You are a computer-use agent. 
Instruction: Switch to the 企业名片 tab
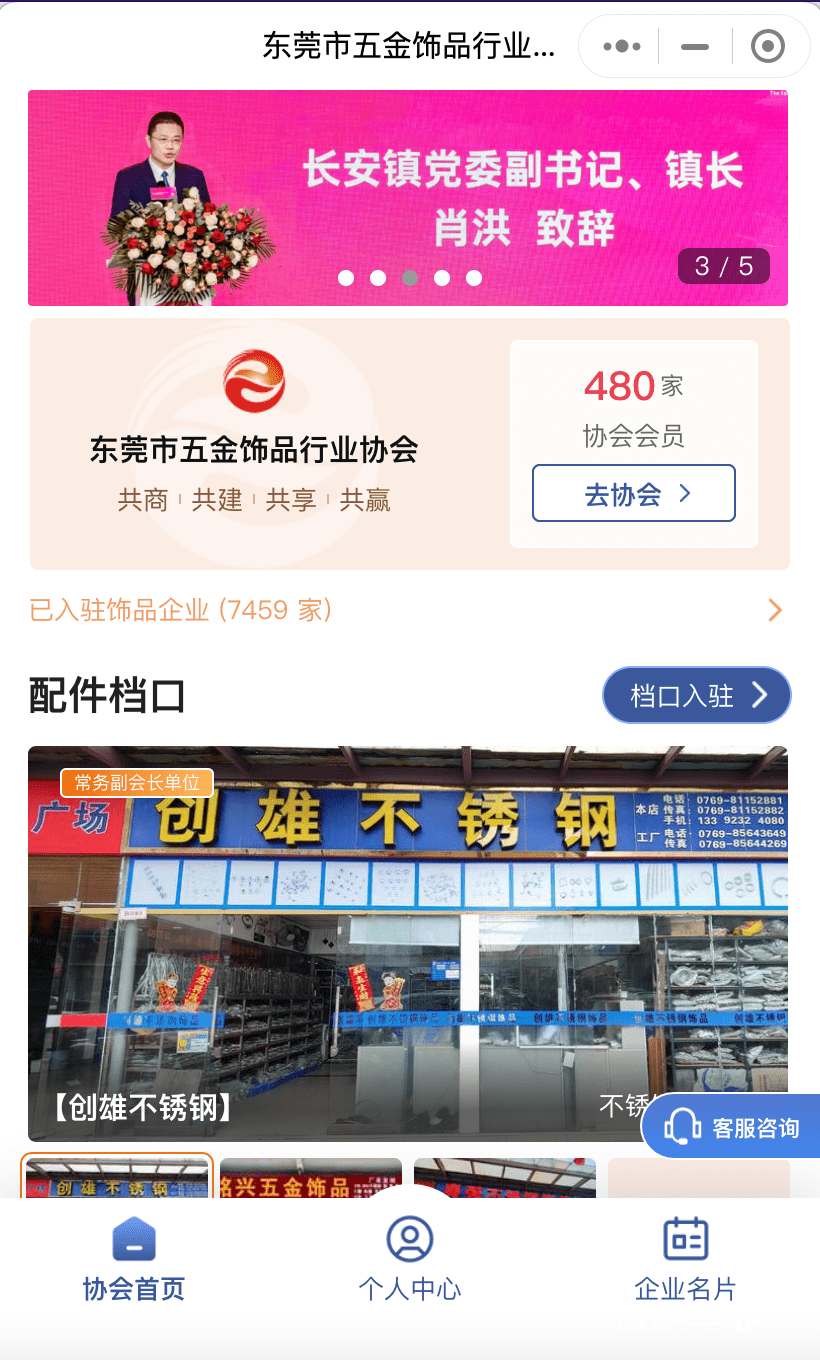[685, 1258]
